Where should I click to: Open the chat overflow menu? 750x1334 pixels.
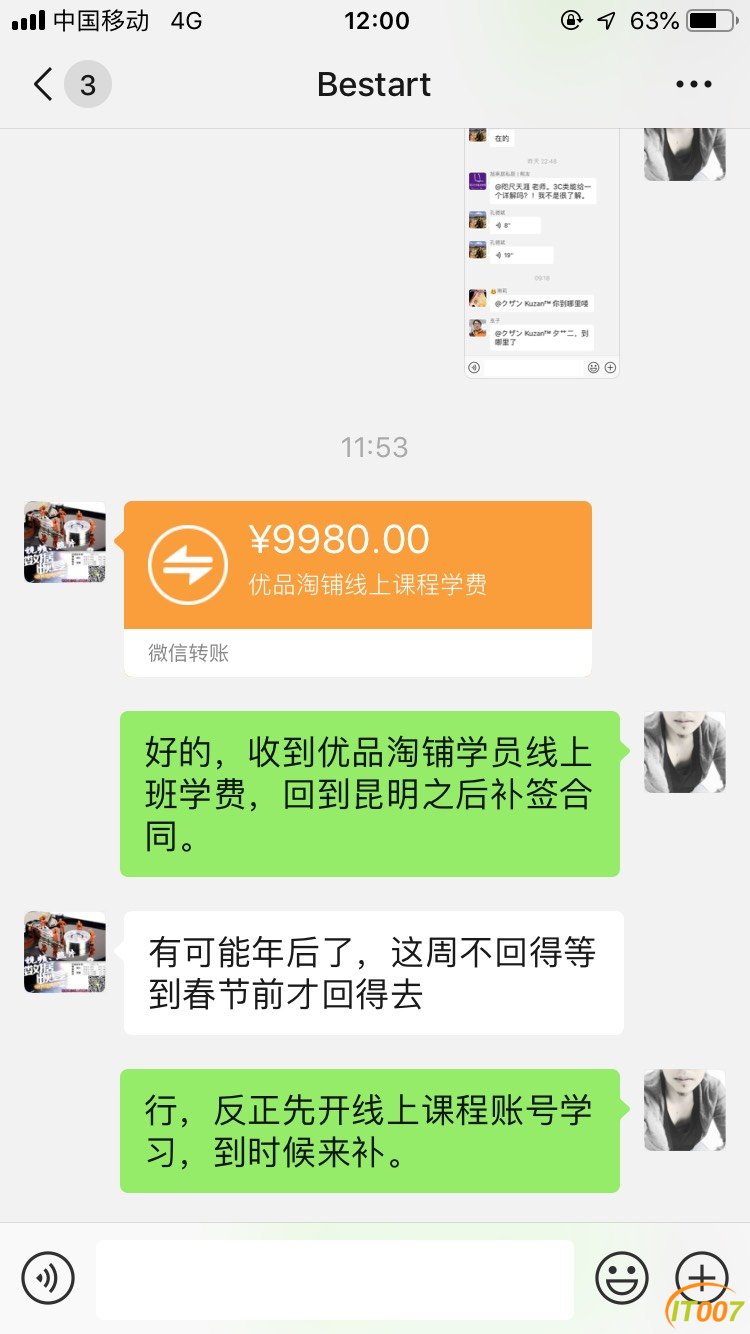(x=693, y=85)
